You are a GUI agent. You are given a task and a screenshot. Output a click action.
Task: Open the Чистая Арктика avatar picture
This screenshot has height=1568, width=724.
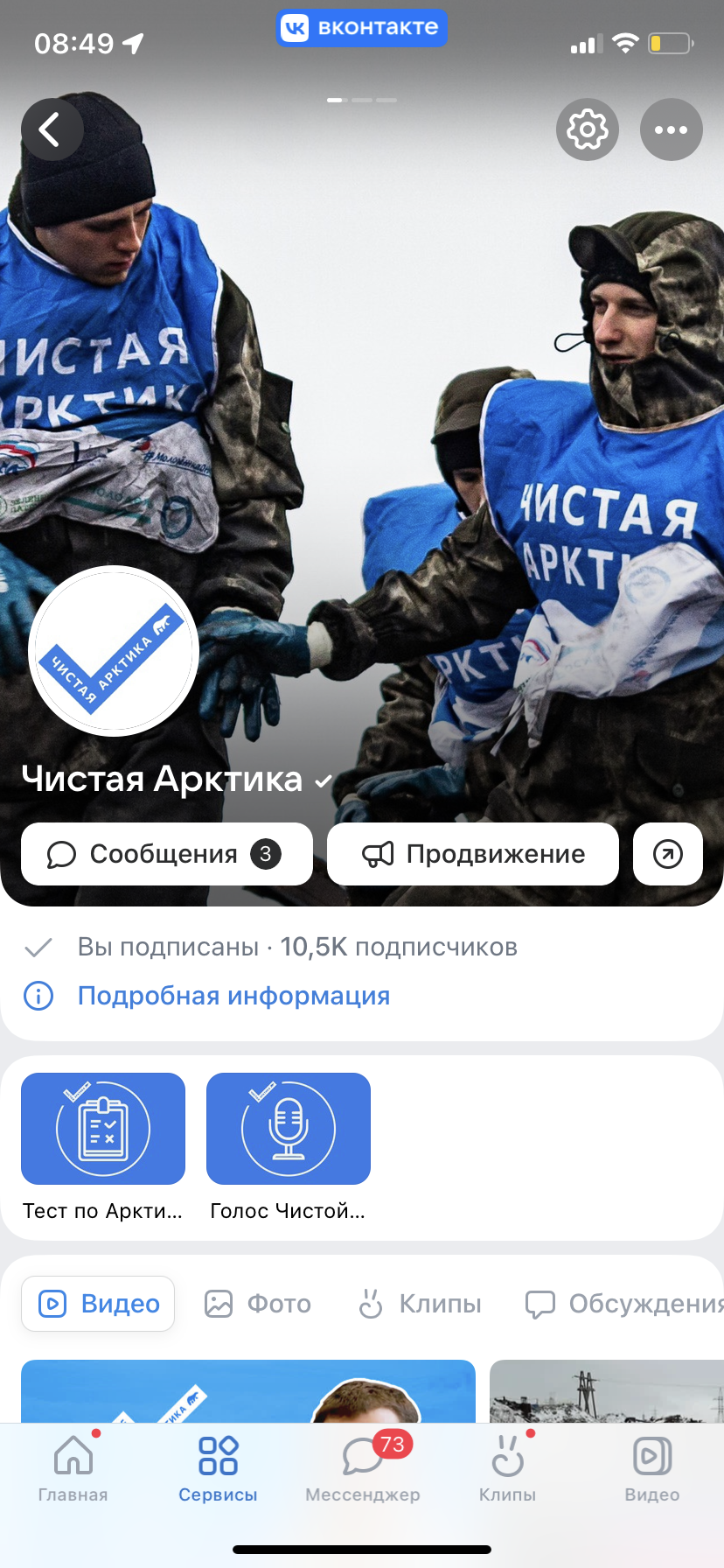tap(114, 651)
